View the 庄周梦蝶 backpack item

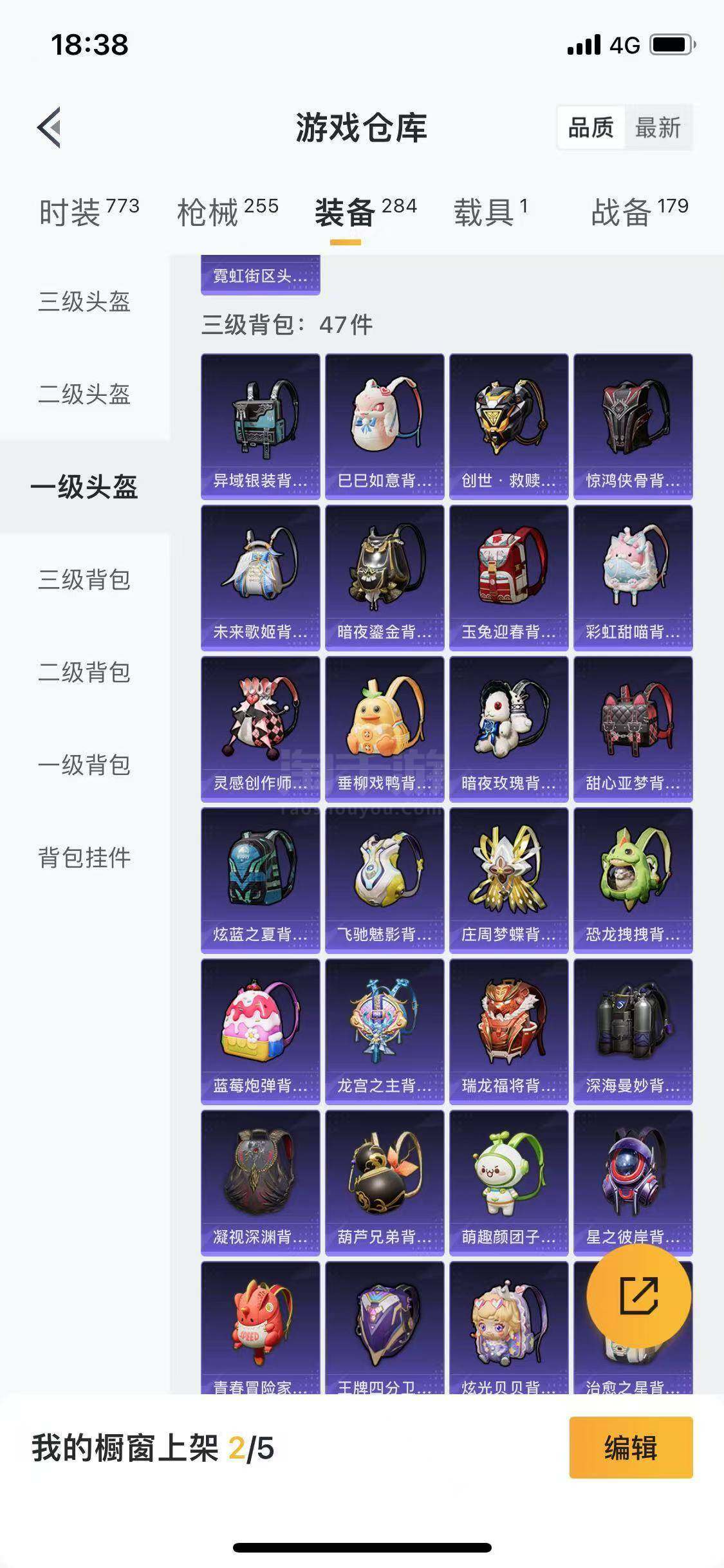tap(509, 881)
